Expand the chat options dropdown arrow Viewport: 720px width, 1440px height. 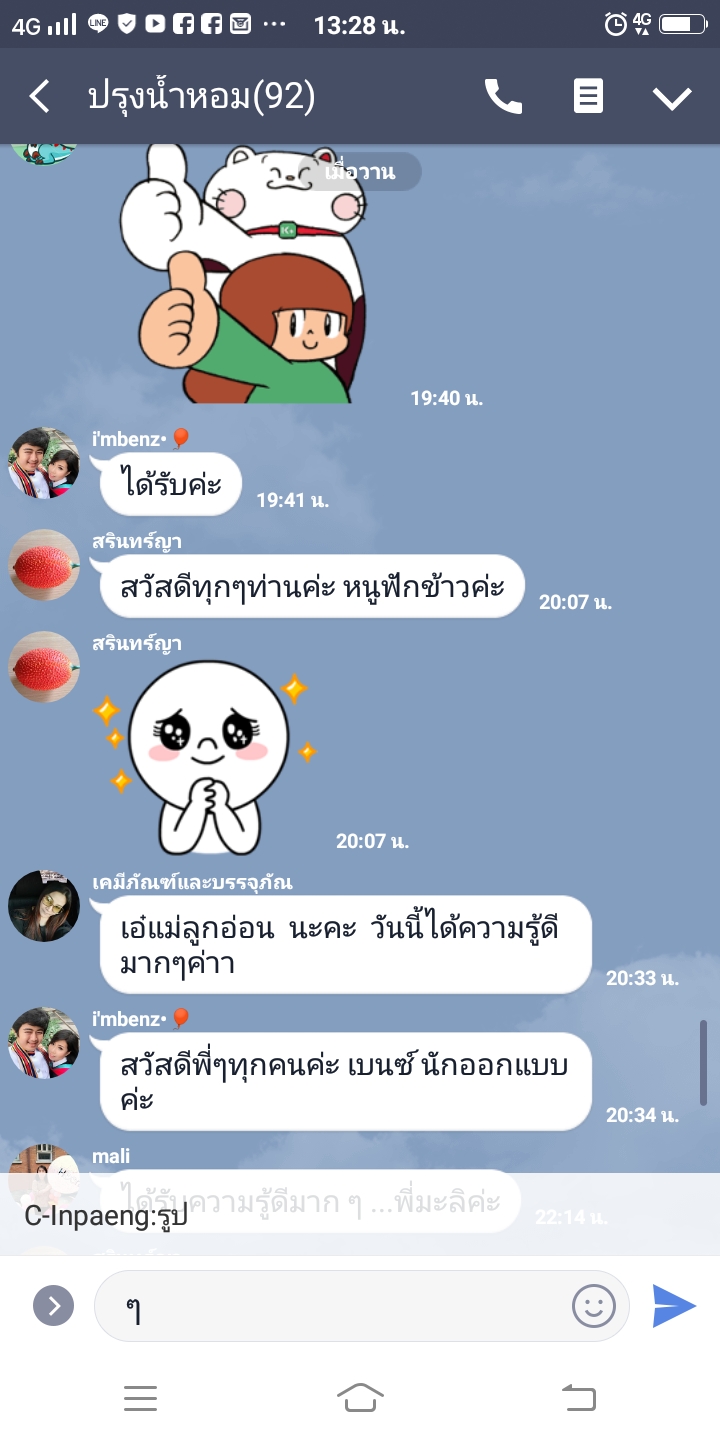pos(672,97)
